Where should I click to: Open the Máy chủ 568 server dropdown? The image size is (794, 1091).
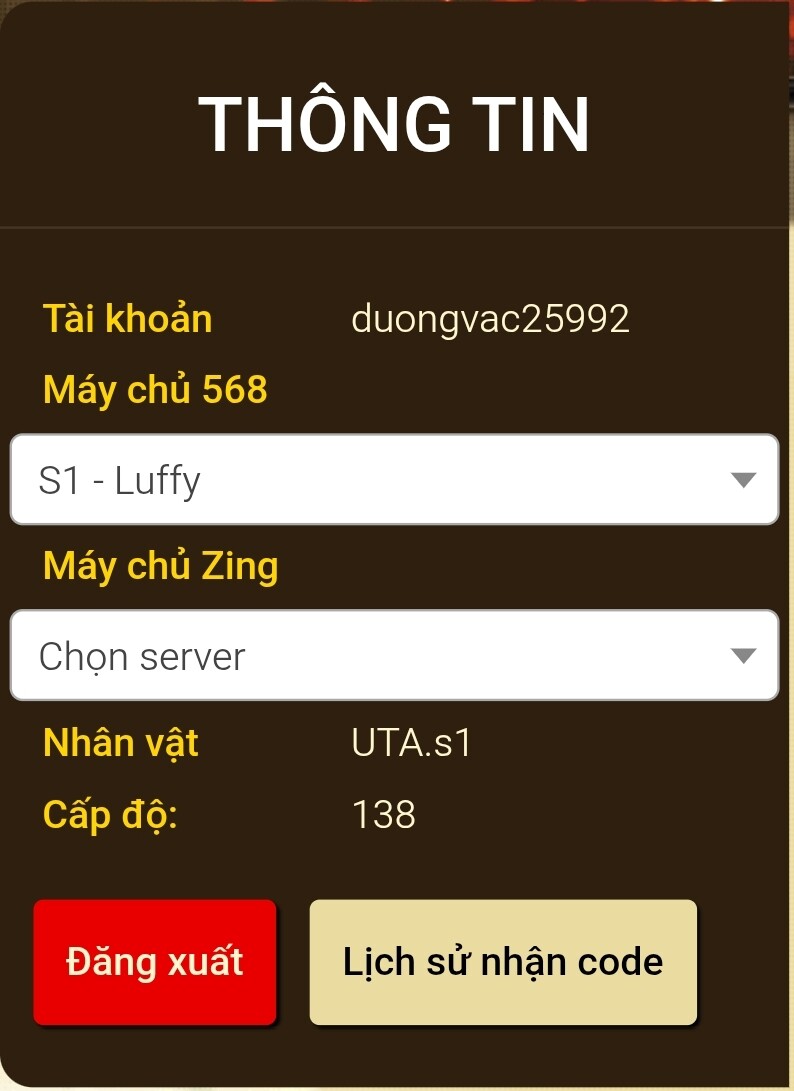(394, 480)
